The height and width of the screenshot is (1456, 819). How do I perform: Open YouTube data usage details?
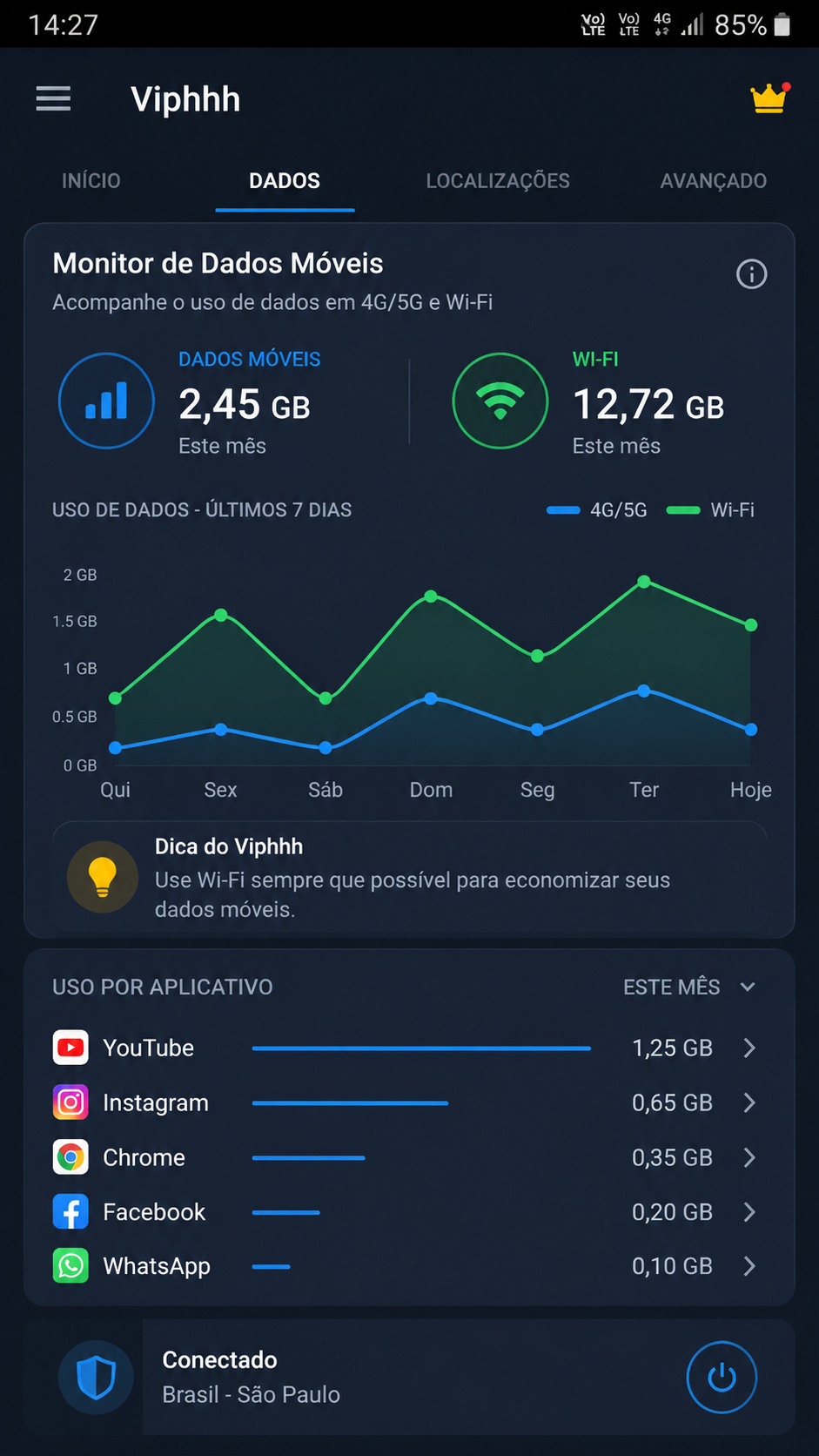406,1048
